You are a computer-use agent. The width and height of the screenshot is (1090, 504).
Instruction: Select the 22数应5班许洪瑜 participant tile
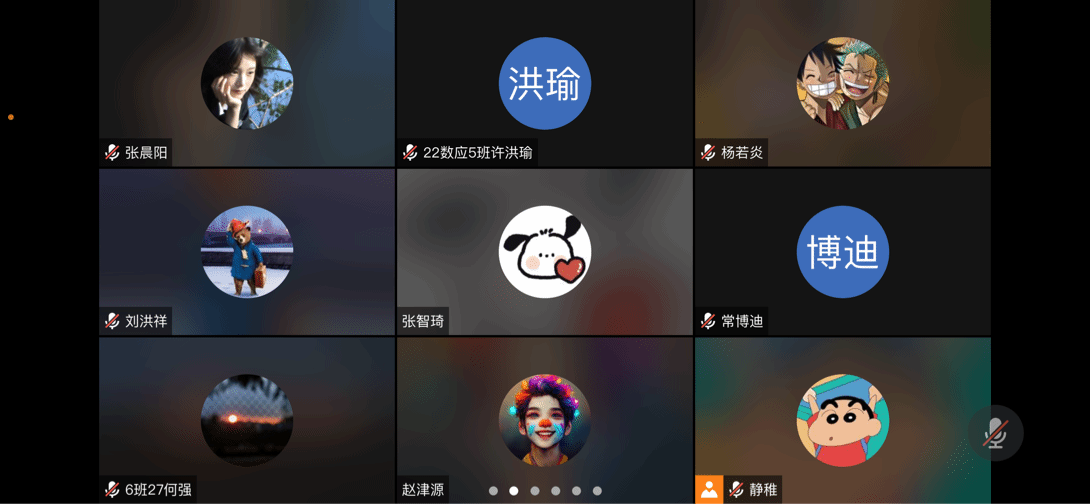545,84
